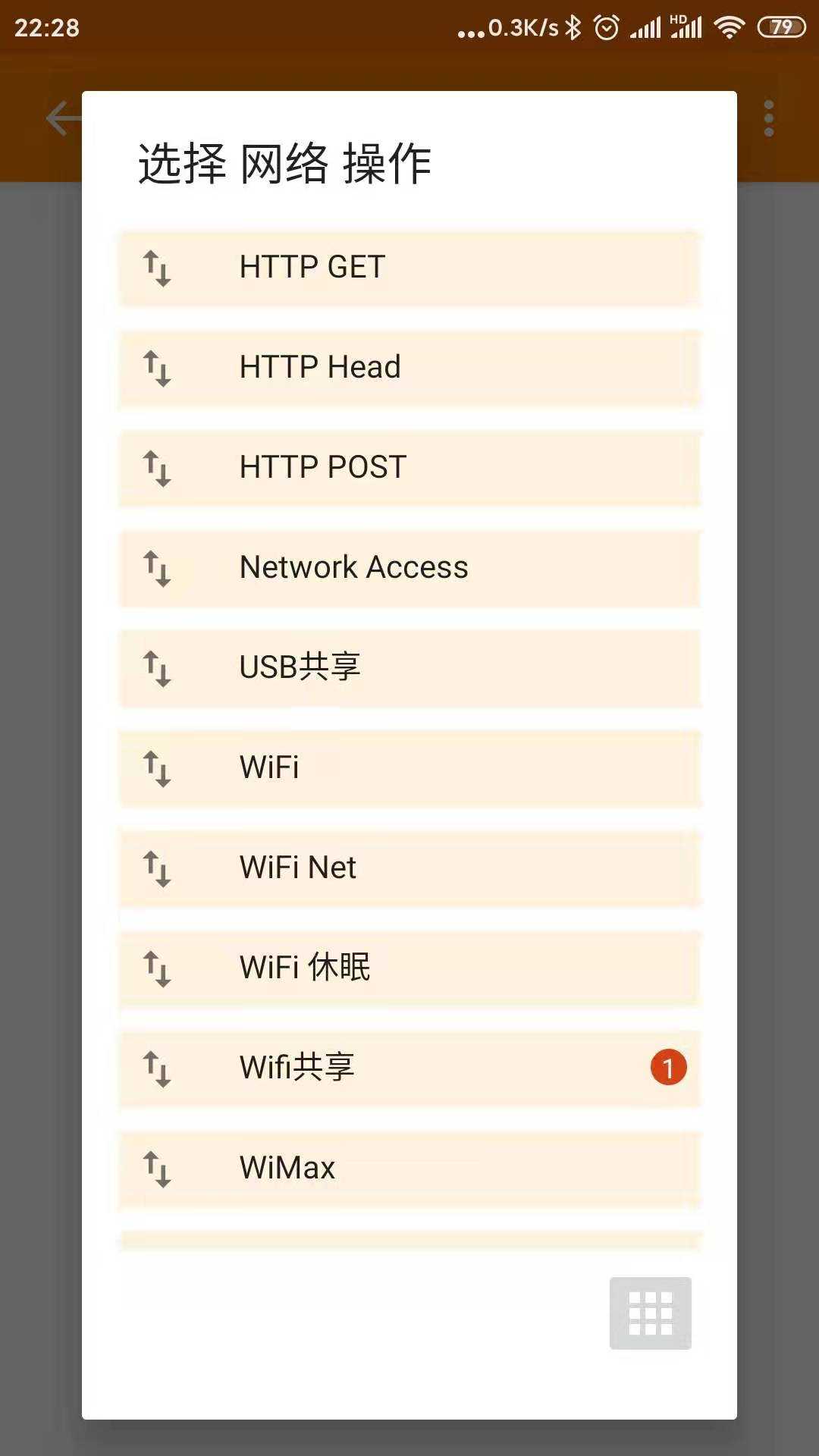Select the HTTP Head action
Screen dimensions: 819x1456
(x=409, y=367)
